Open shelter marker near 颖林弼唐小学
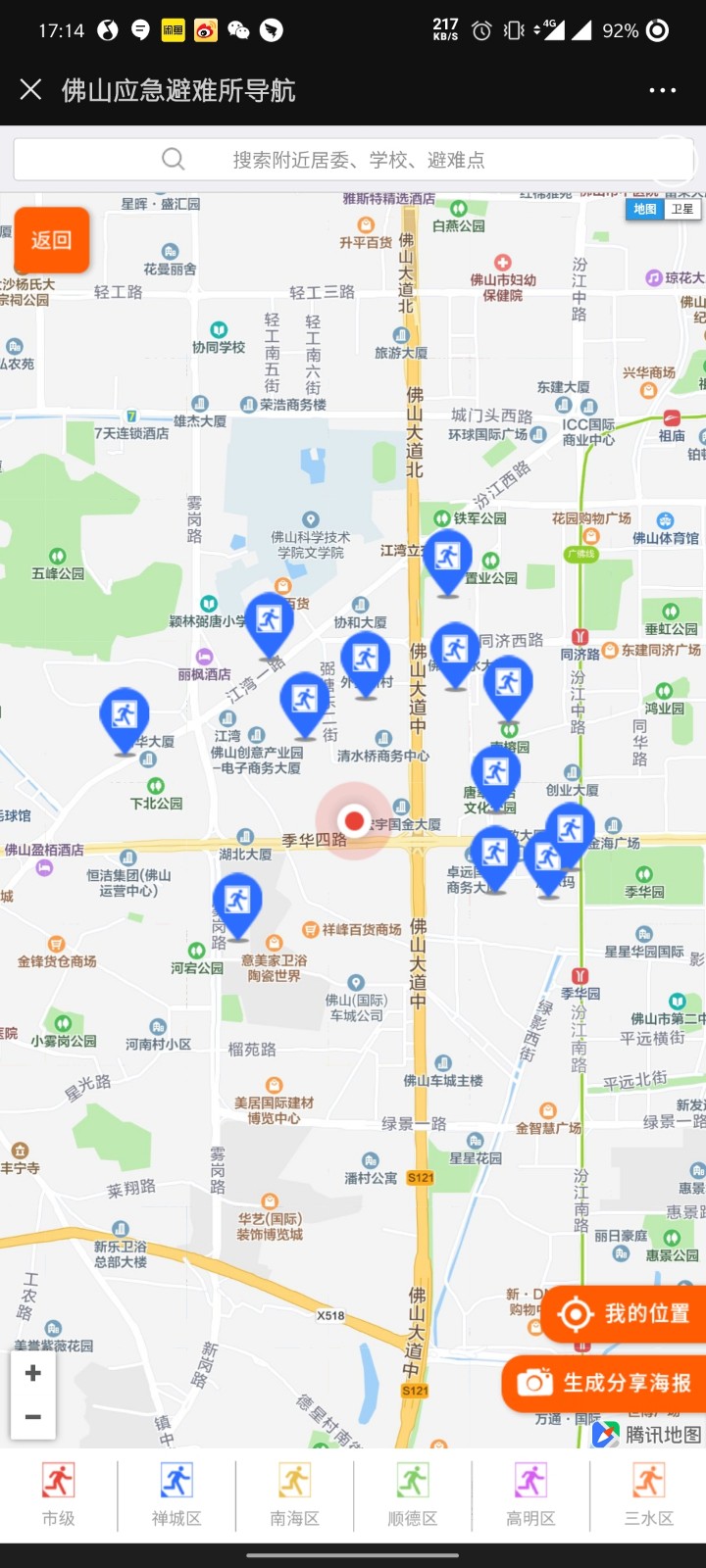The height and width of the screenshot is (1568, 706). pyautogui.click(x=269, y=621)
